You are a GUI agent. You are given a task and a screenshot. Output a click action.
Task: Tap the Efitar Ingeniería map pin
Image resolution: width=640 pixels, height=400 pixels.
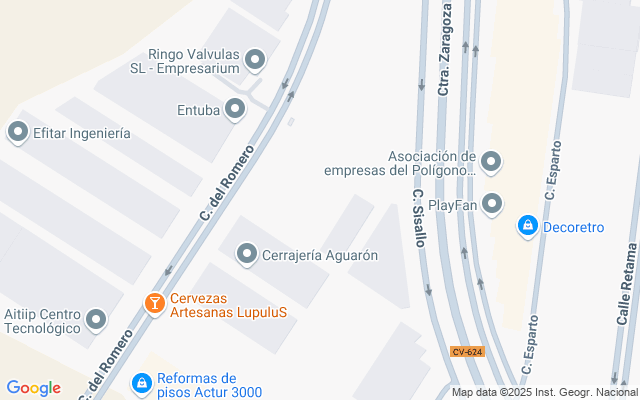[x=17, y=132]
